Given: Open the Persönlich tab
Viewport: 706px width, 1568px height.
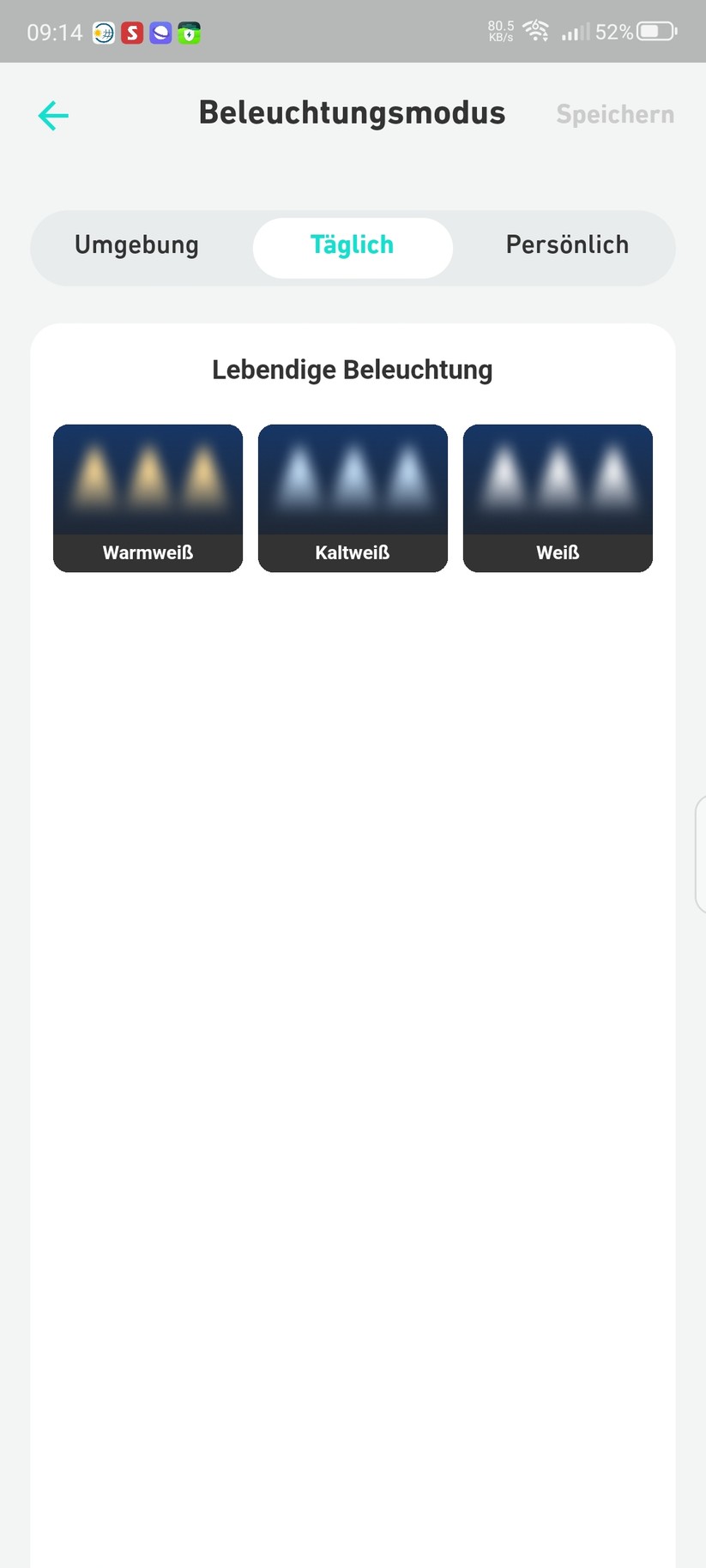Looking at the screenshot, I should point(567,245).
